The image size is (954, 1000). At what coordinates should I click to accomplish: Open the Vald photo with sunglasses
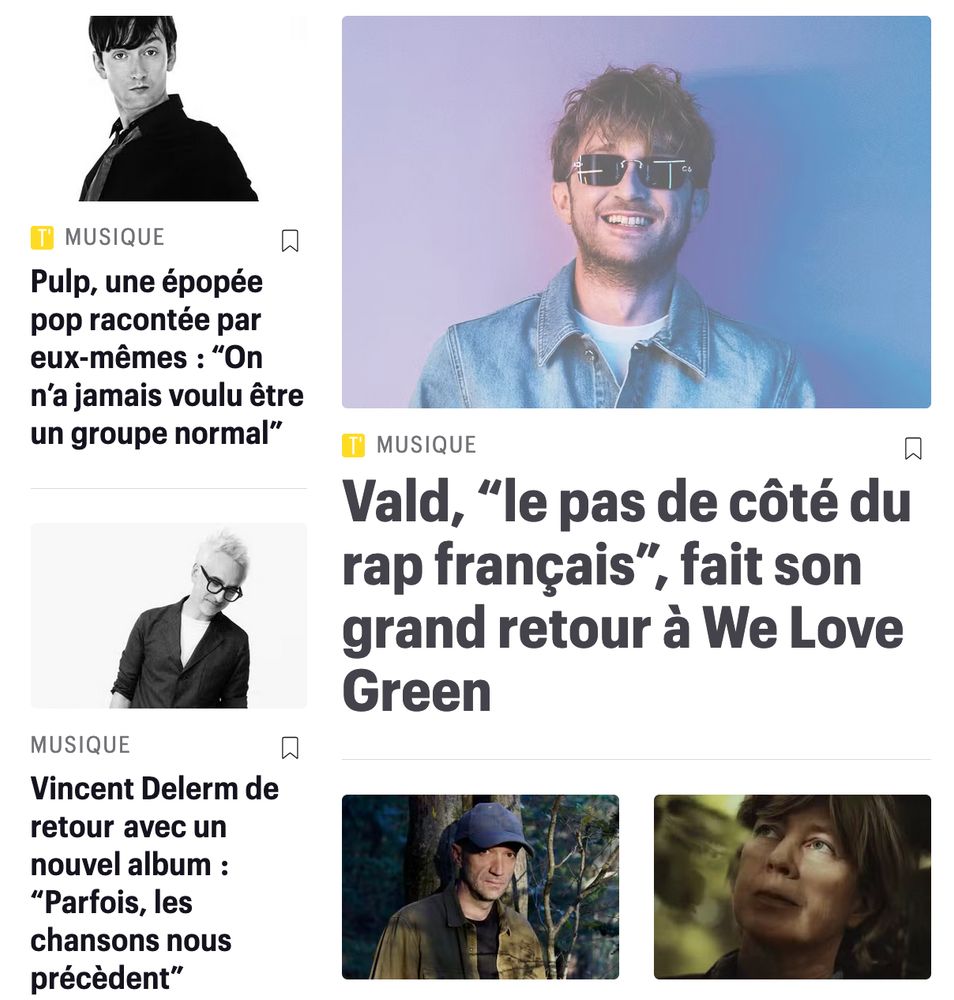pyautogui.click(x=636, y=212)
